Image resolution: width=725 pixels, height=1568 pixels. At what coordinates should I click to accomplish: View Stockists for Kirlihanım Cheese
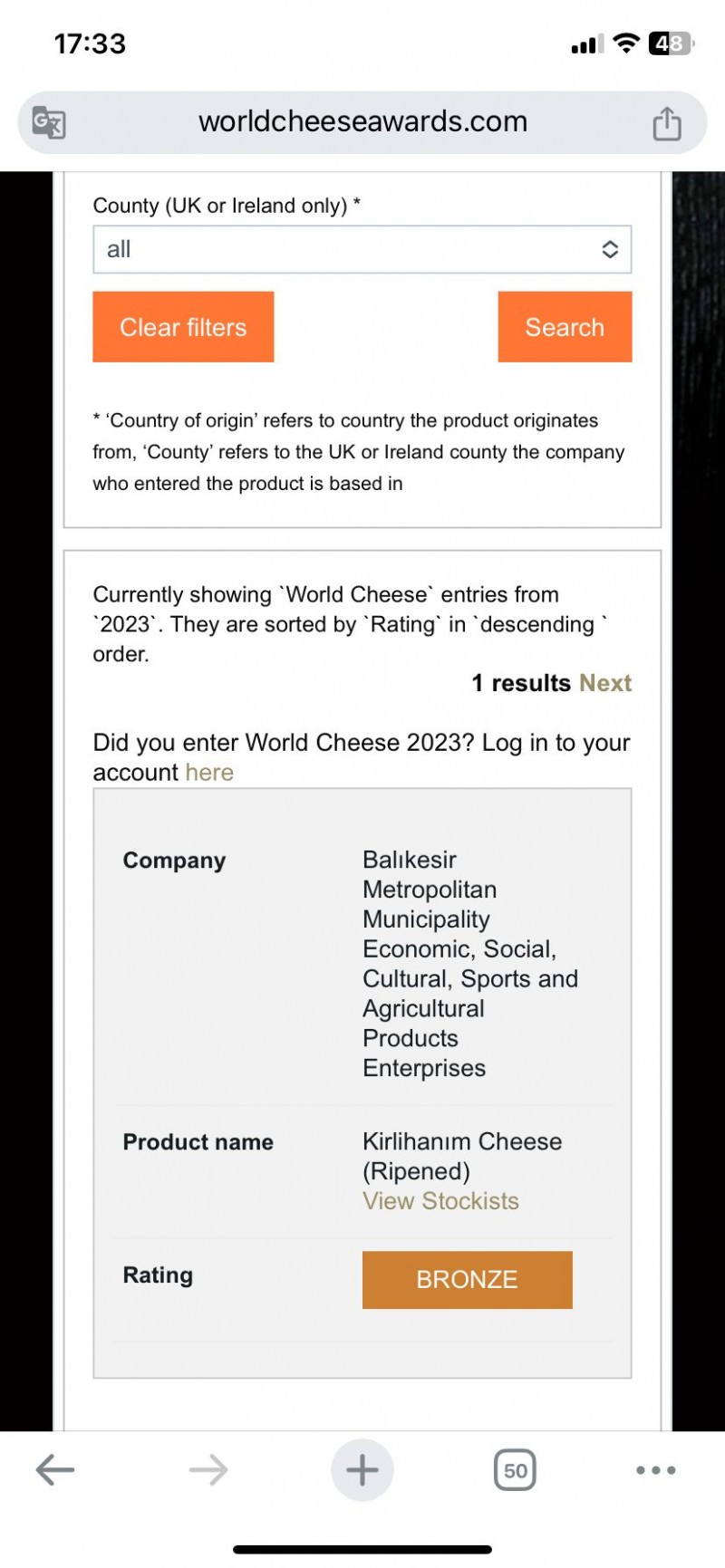pos(440,1201)
